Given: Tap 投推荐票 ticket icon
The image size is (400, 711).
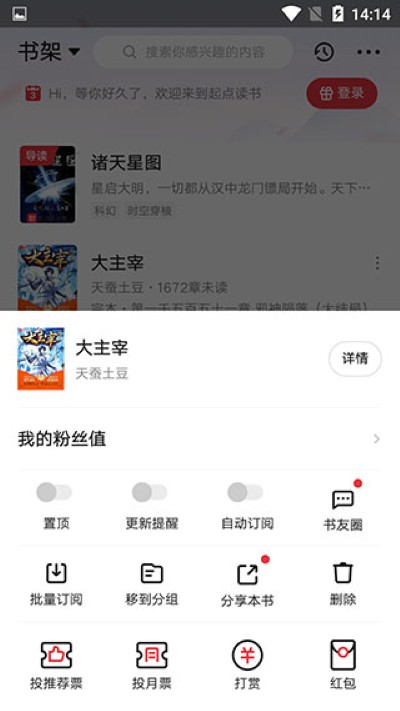Looking at the screenshot, I should 56,655.
